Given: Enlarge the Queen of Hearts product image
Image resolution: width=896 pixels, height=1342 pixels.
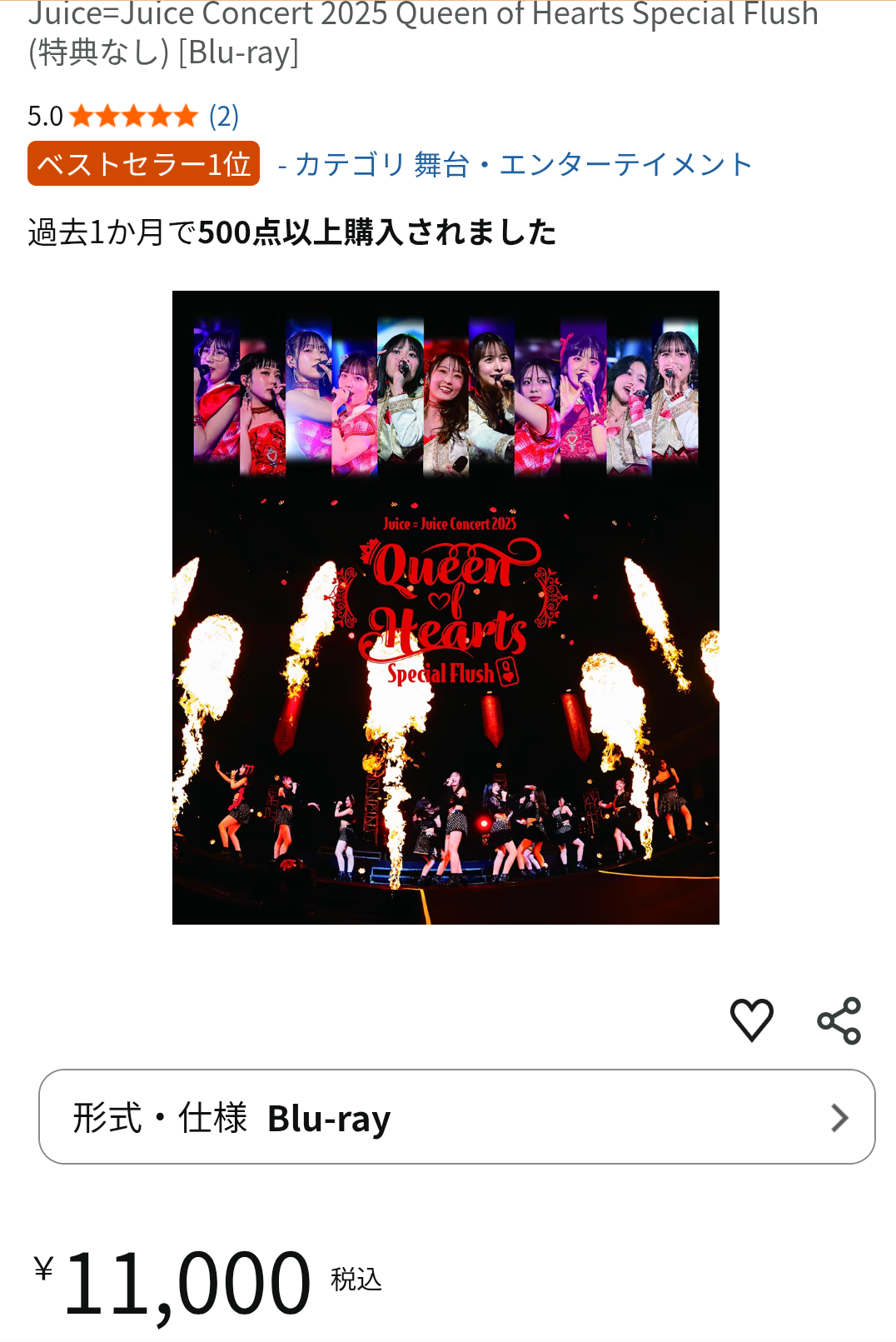Looking at the screenshot, I should click(446, 607).
